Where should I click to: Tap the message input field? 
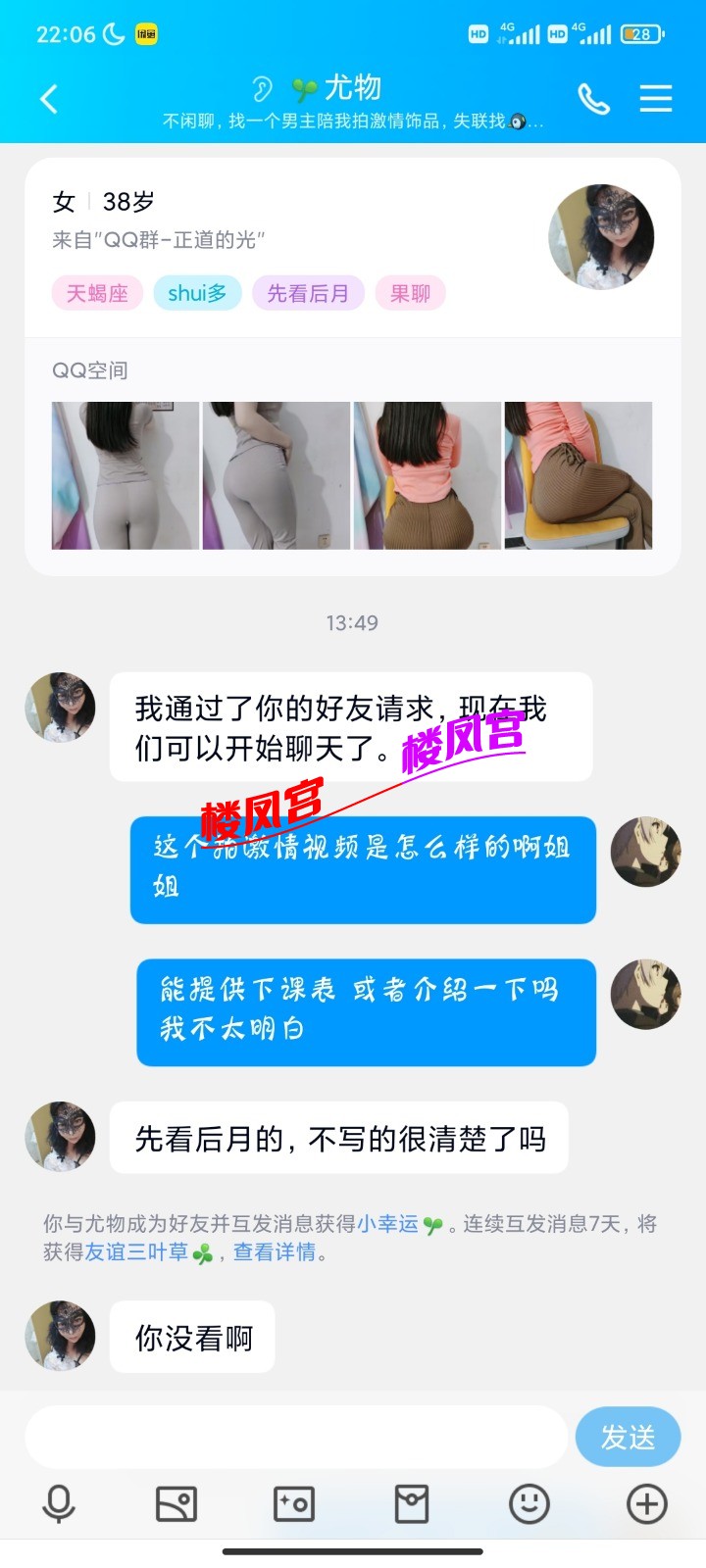[294, 1437]
